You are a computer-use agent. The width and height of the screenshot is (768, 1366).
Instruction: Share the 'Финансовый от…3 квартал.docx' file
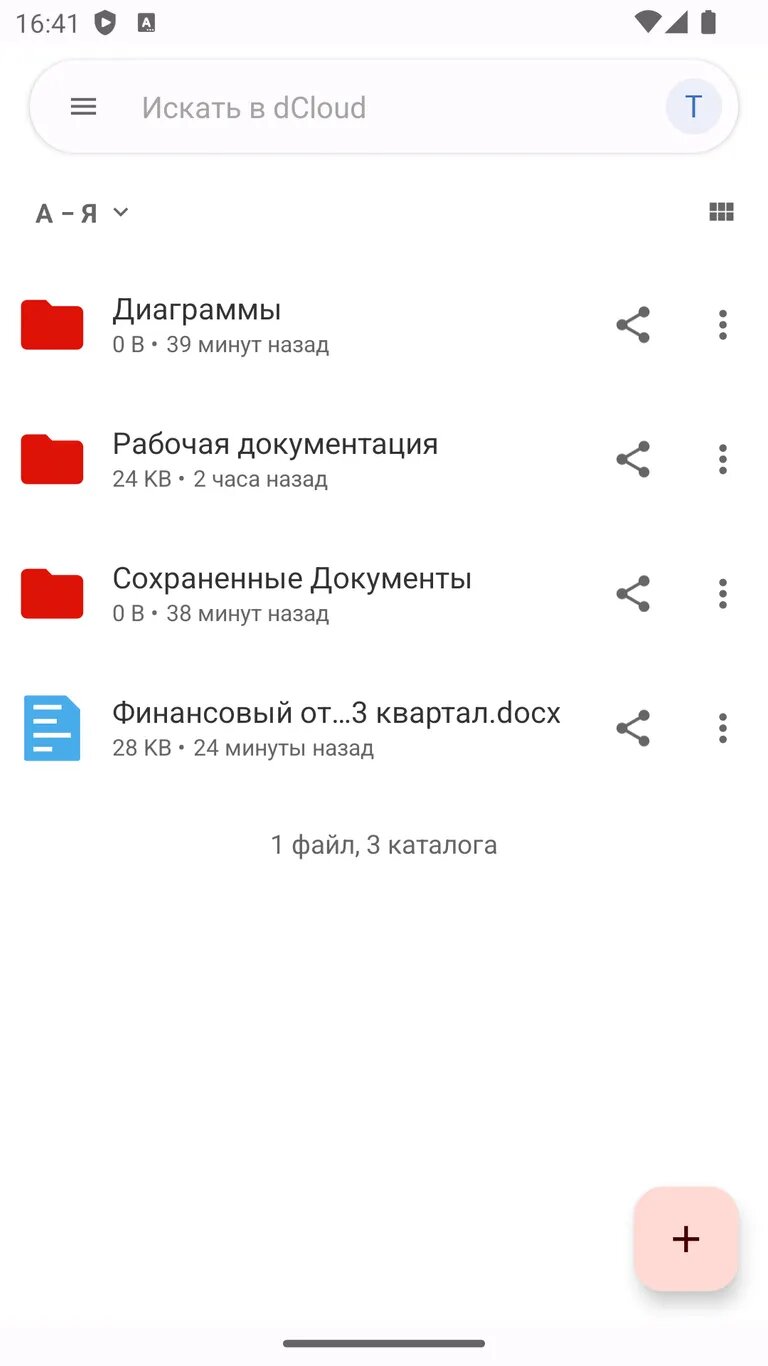[633, 728]
